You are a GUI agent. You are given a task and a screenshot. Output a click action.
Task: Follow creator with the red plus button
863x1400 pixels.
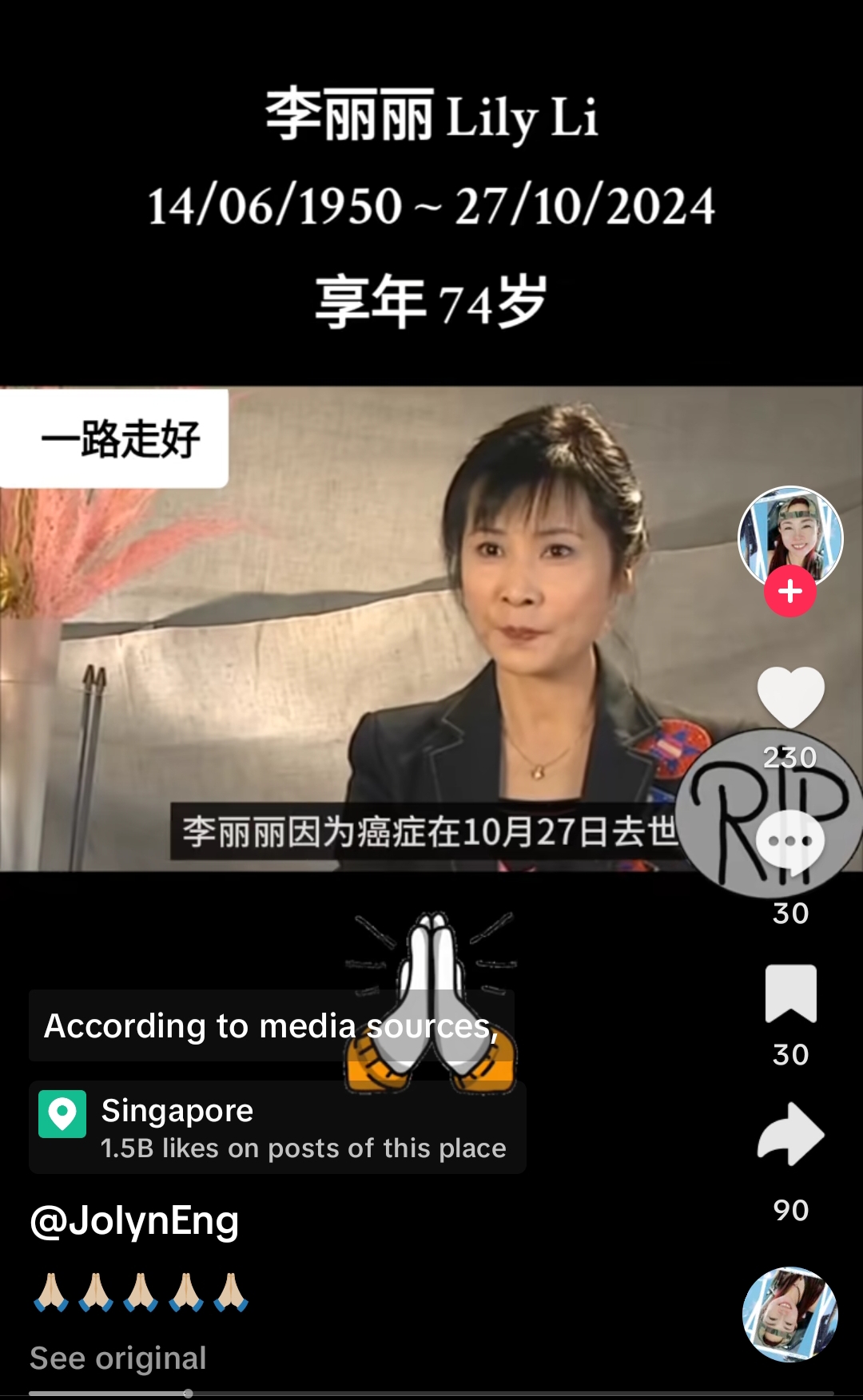pos(789,592)
